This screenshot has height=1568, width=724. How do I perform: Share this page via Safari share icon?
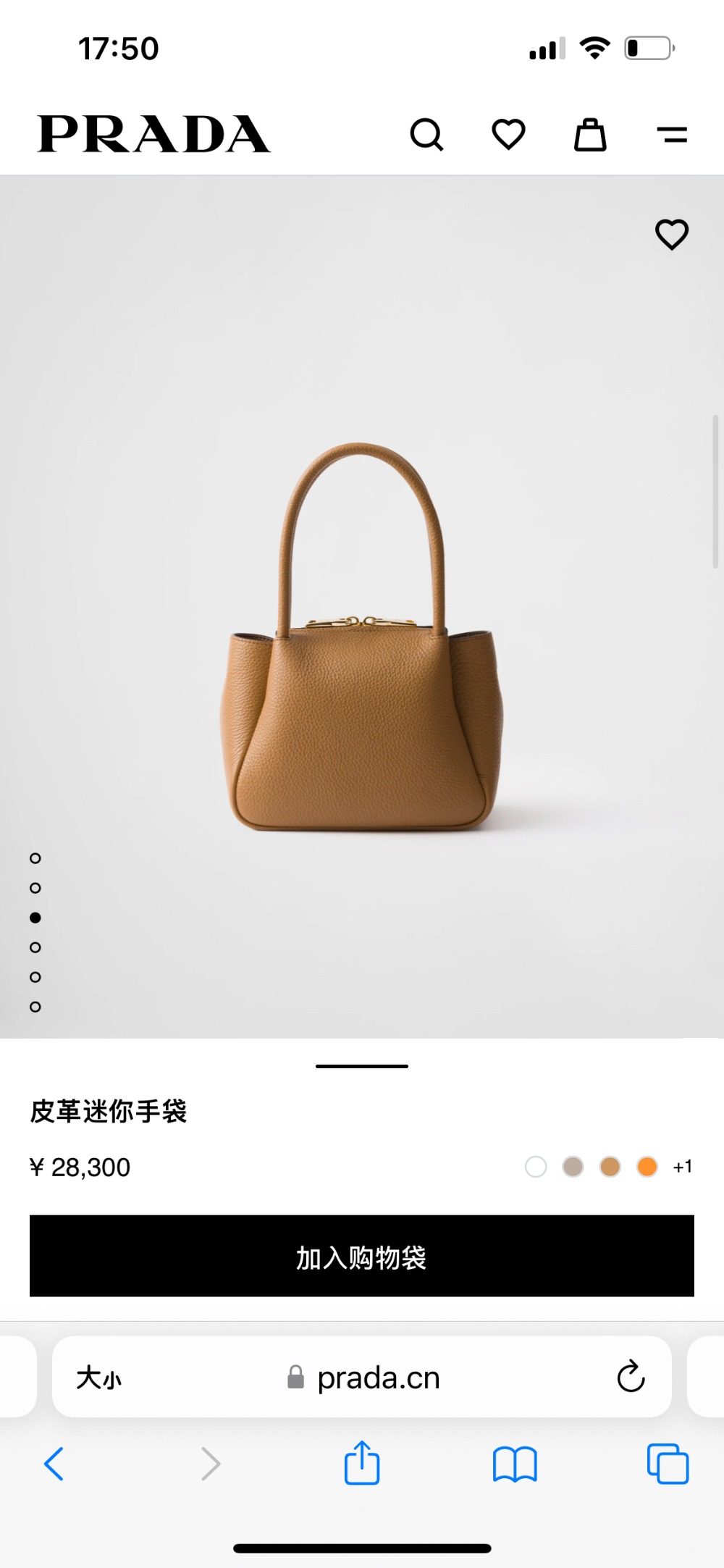pyautogui.click(x=362, y=1464)
